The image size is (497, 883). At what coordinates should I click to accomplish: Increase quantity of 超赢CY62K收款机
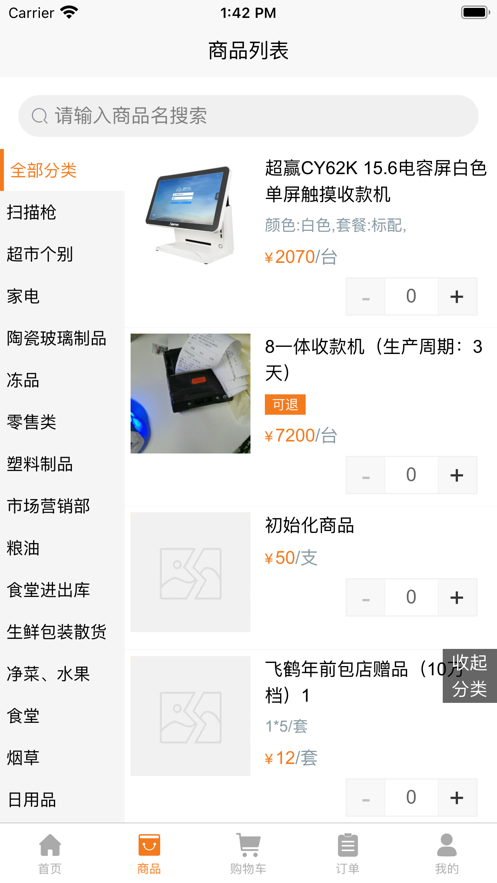(457, 296)
